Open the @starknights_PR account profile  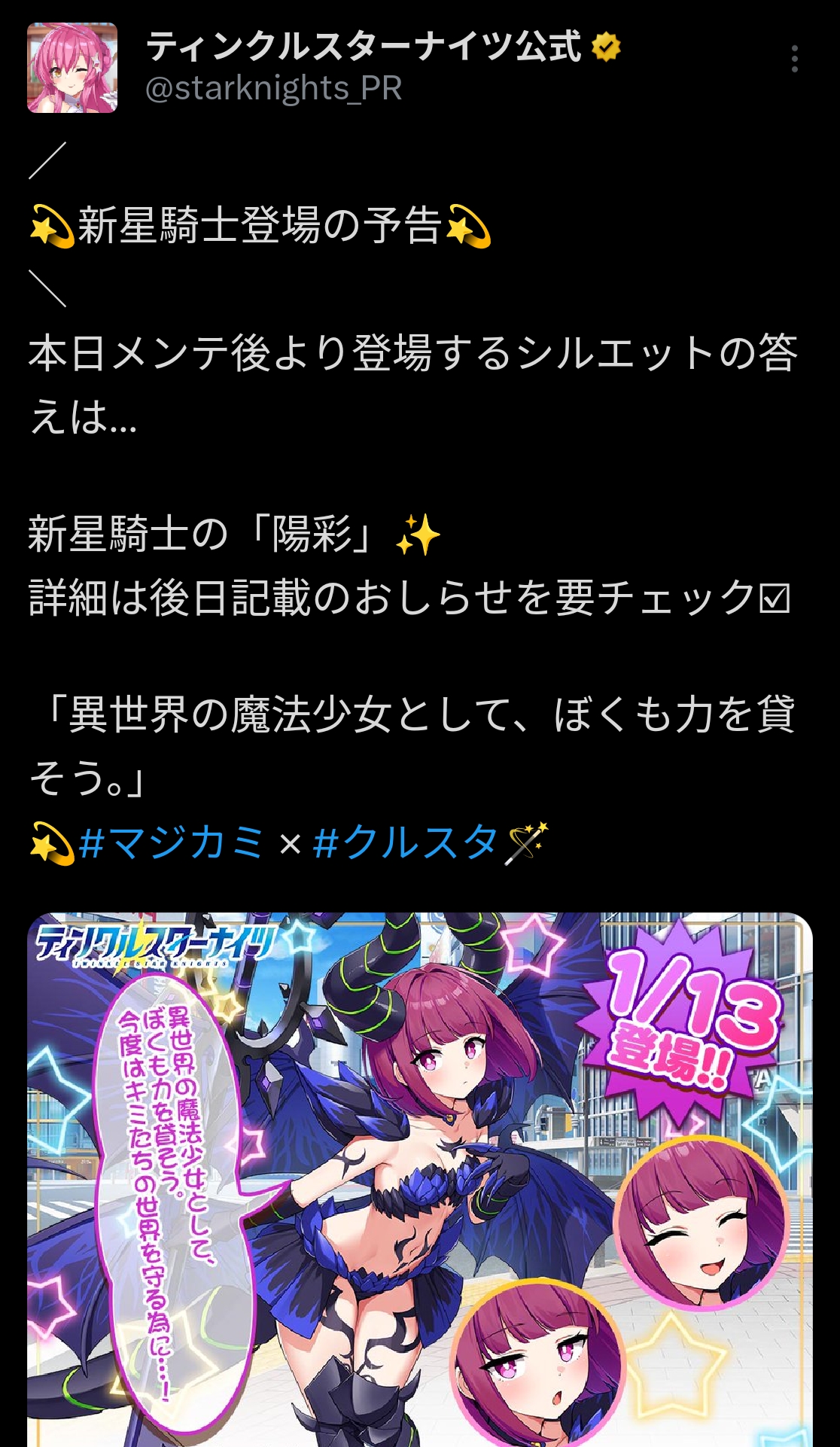click(x=273, y=89)
